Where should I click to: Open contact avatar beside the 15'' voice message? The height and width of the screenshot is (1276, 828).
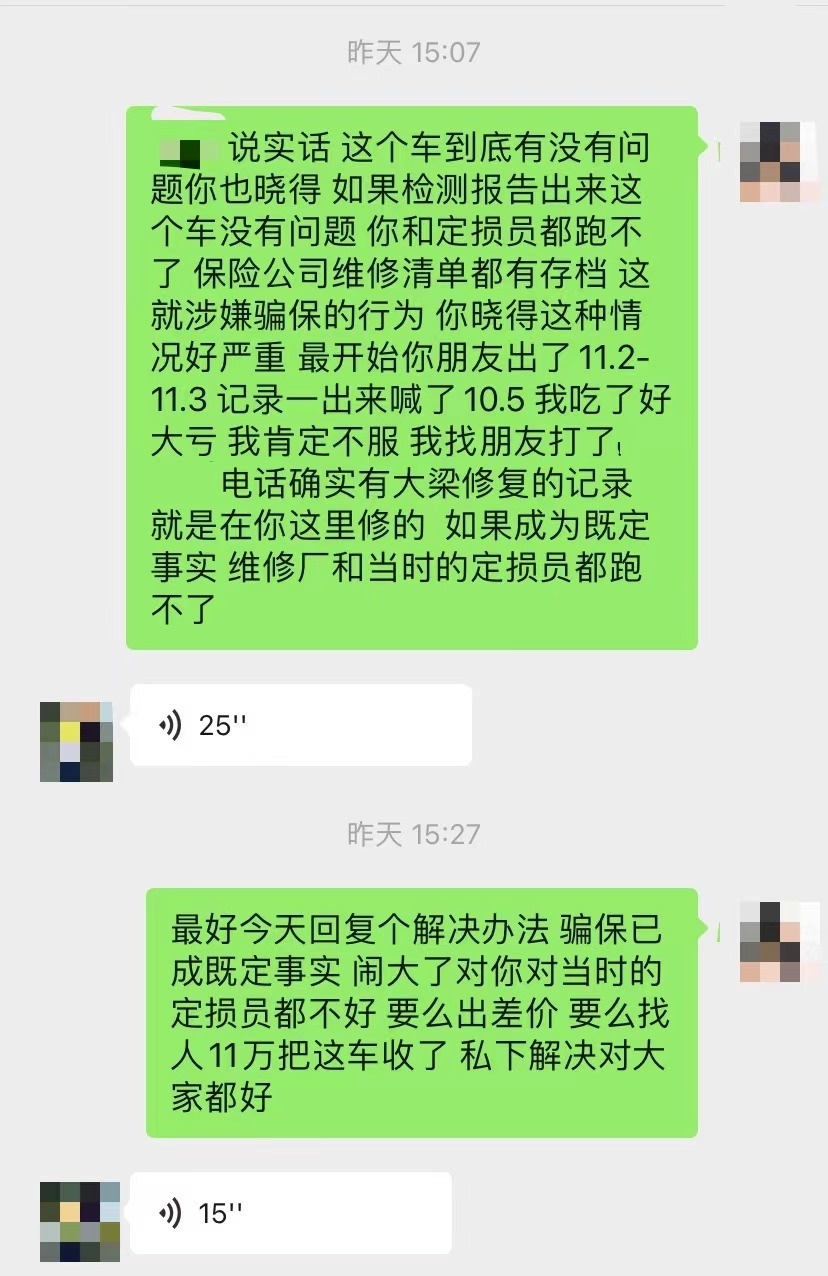tap(79, 1221)
